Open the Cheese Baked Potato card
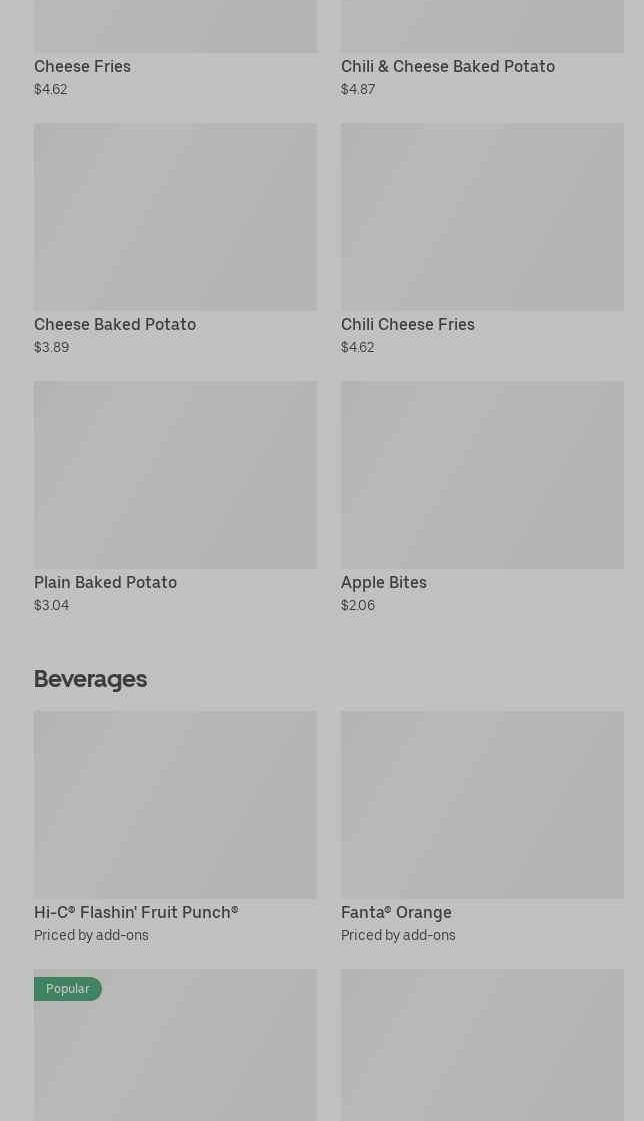The width and height of the screenshot is (644, 1121). pos(175,239)
